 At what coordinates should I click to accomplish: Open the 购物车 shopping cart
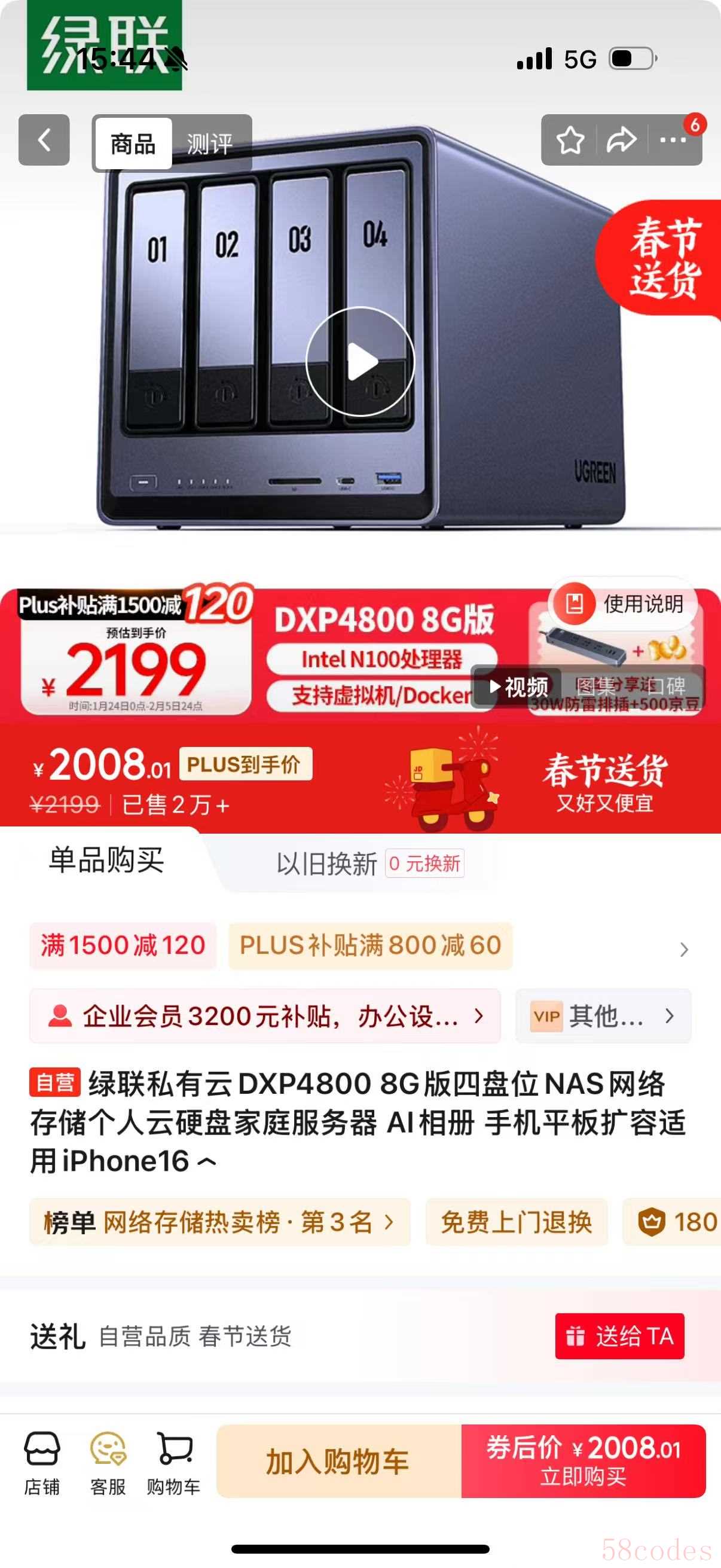[173, 1461]
